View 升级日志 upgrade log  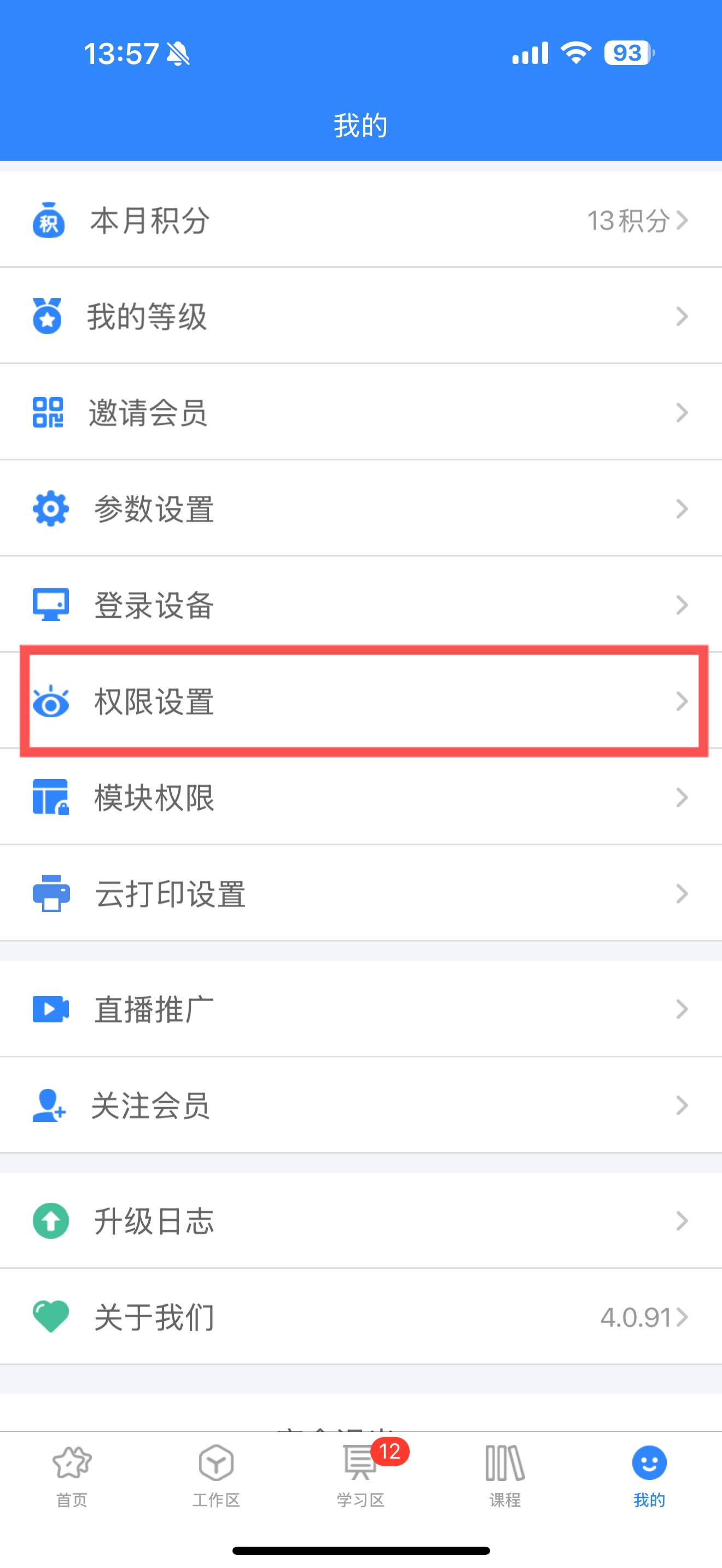(361, 1220)
